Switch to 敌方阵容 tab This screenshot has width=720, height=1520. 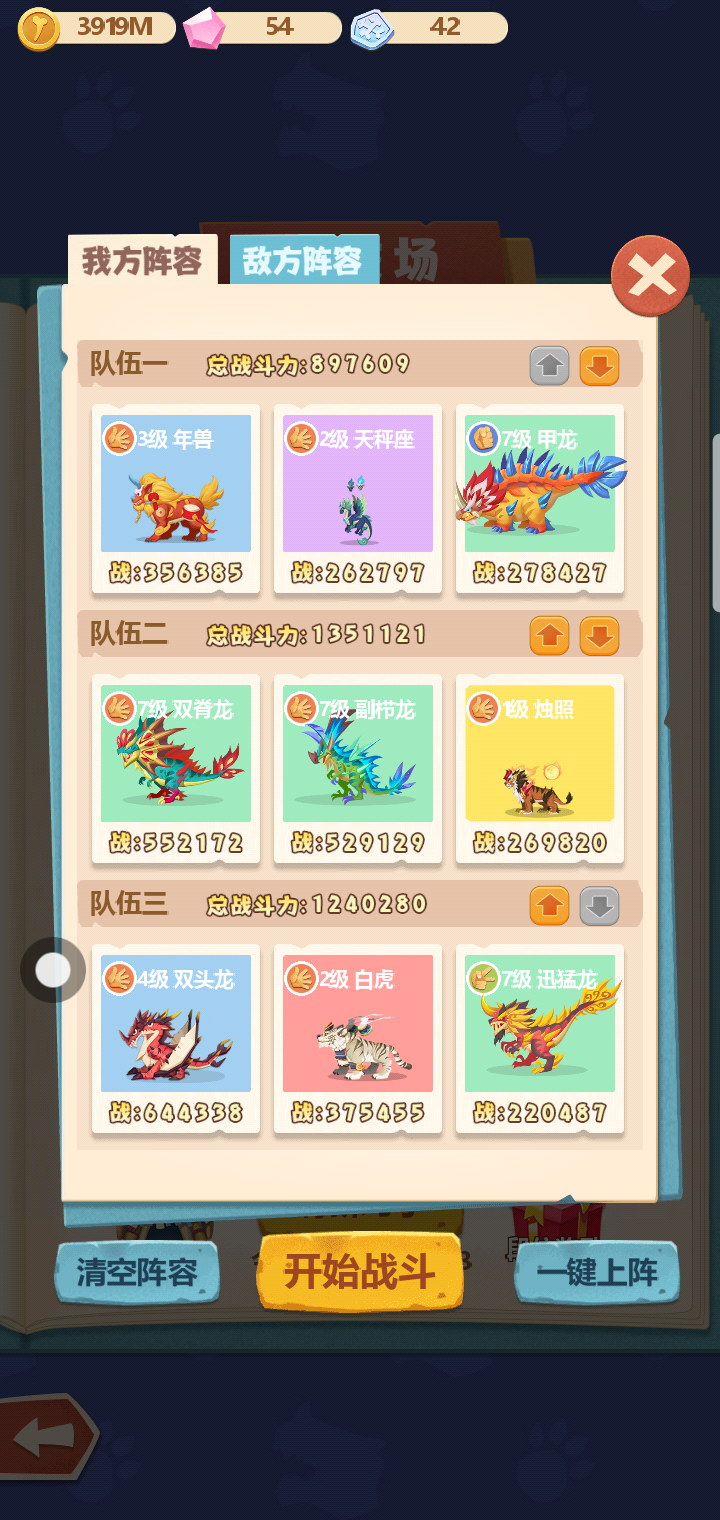point(303,262)
